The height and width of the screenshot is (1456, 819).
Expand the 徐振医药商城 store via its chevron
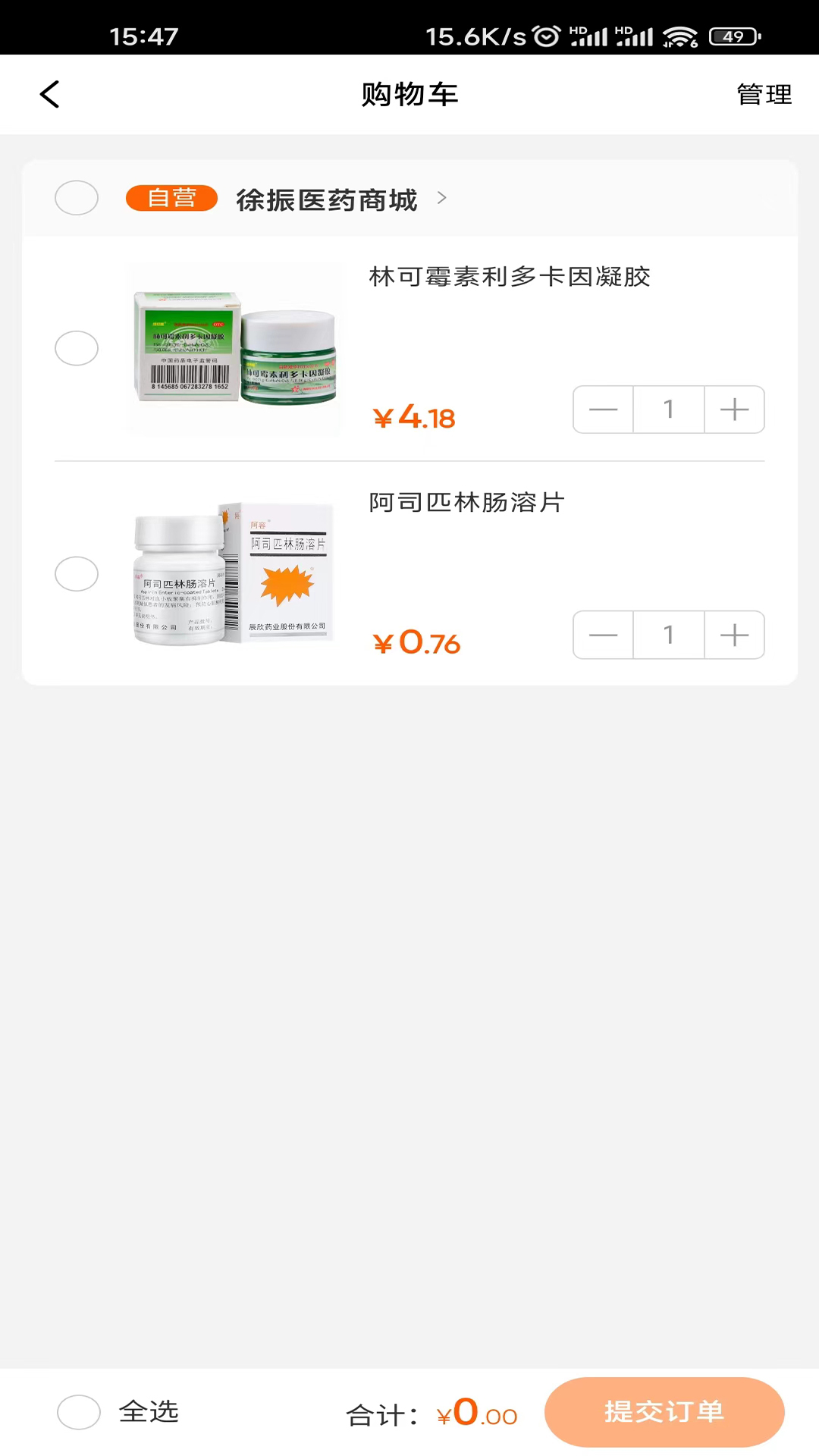(x=442, y=198)
